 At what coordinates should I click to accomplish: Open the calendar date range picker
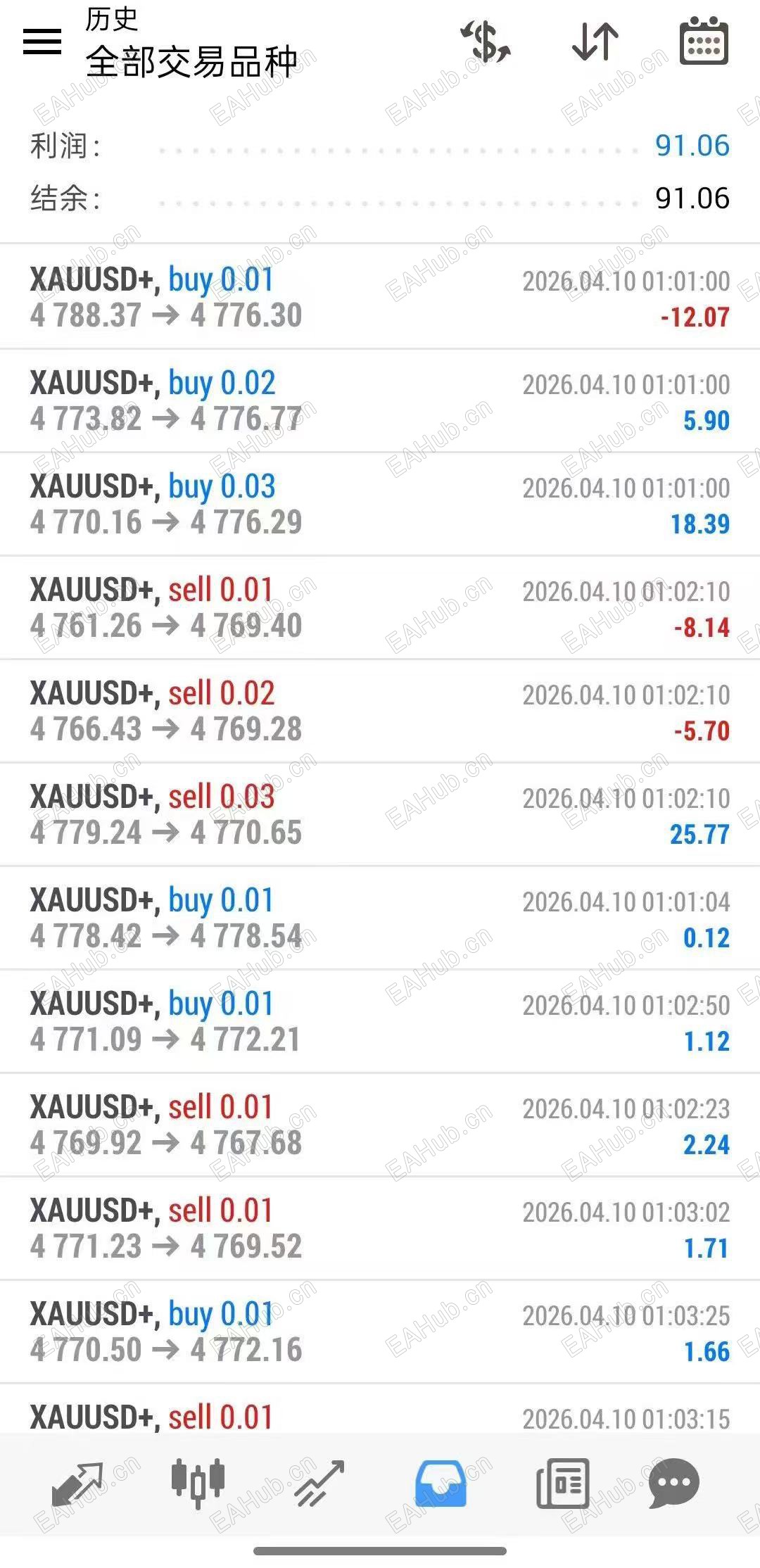point(704,42)
